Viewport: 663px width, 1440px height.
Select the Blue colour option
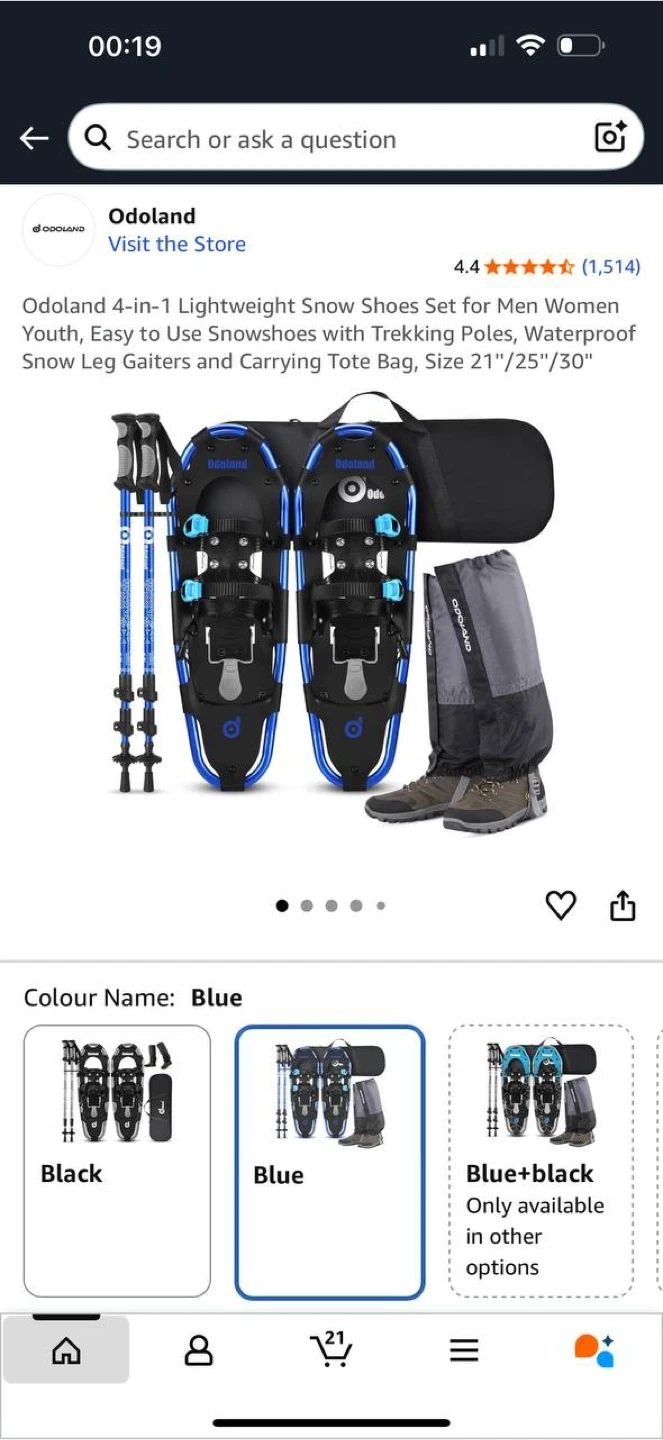pos(330,1162)
